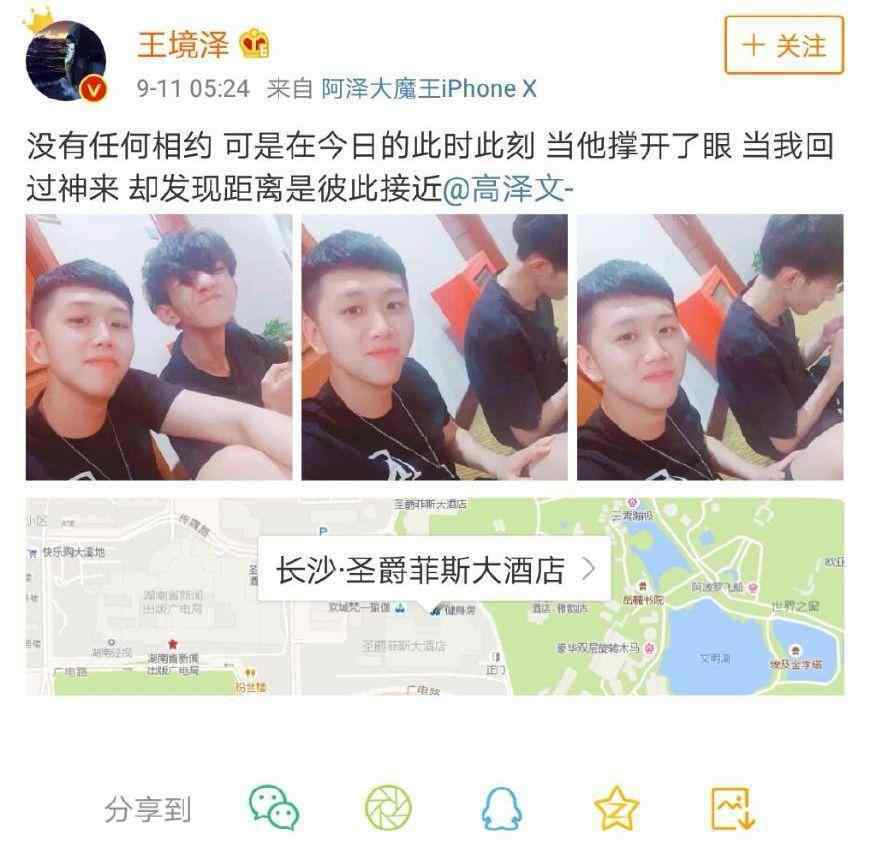The width and height of the screenshot is (870, 842).
Task: Share post to WeChat
Action: [274, 807]
